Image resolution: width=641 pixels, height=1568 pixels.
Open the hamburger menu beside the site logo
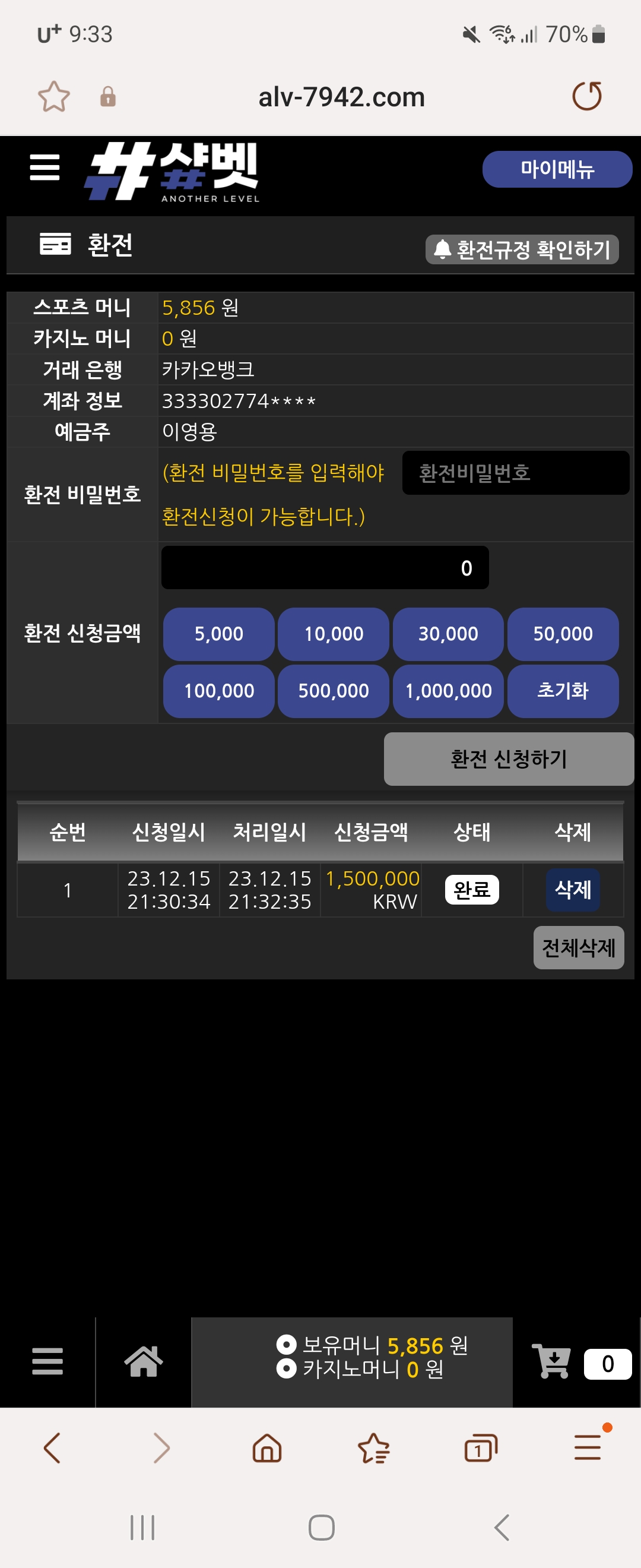tap(45, 167)
